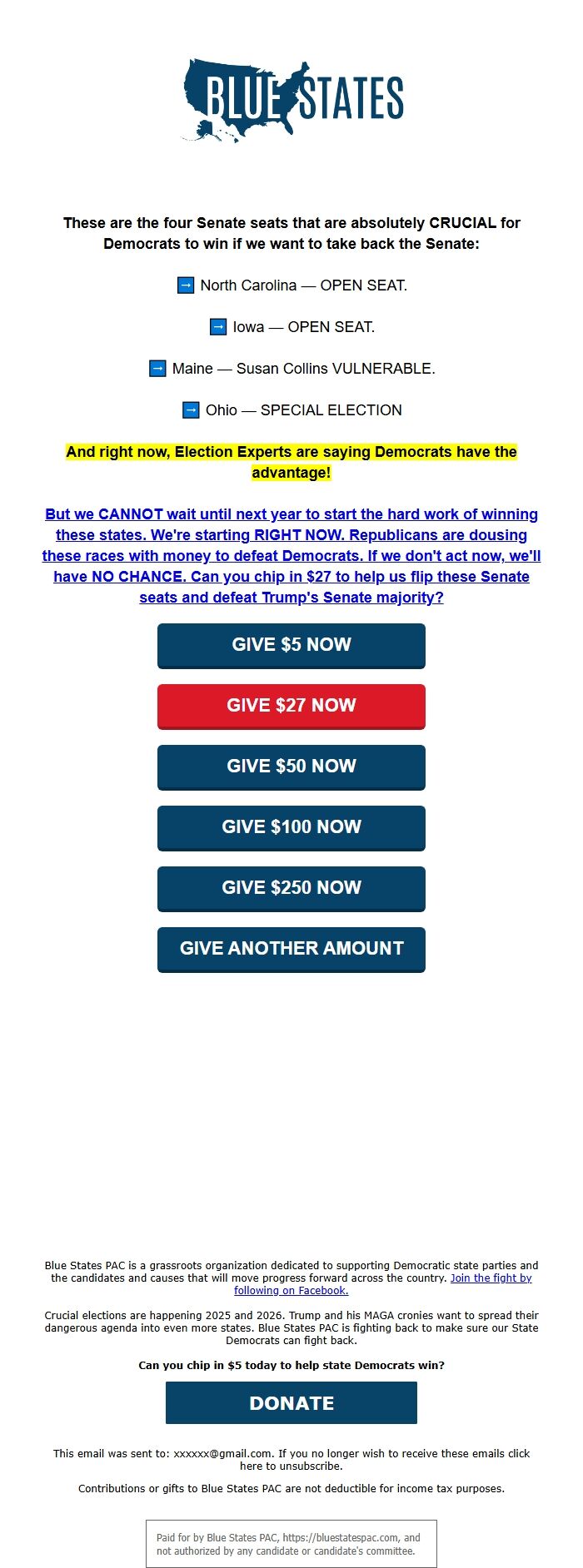
Task: Choose the GIVE $100 NOW option
Action: (291, 827)
